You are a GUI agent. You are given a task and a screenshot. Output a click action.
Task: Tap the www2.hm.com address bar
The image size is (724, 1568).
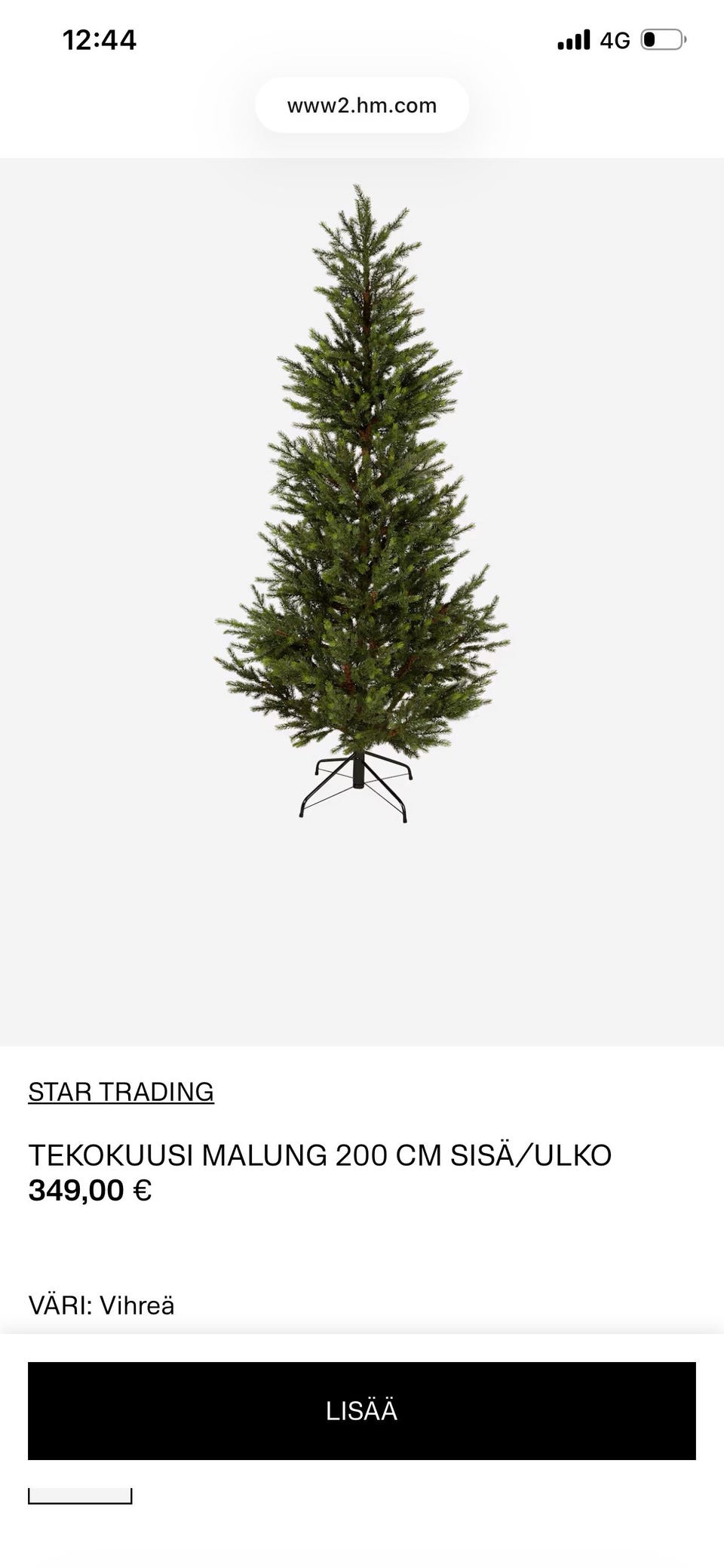click(362, 105)
